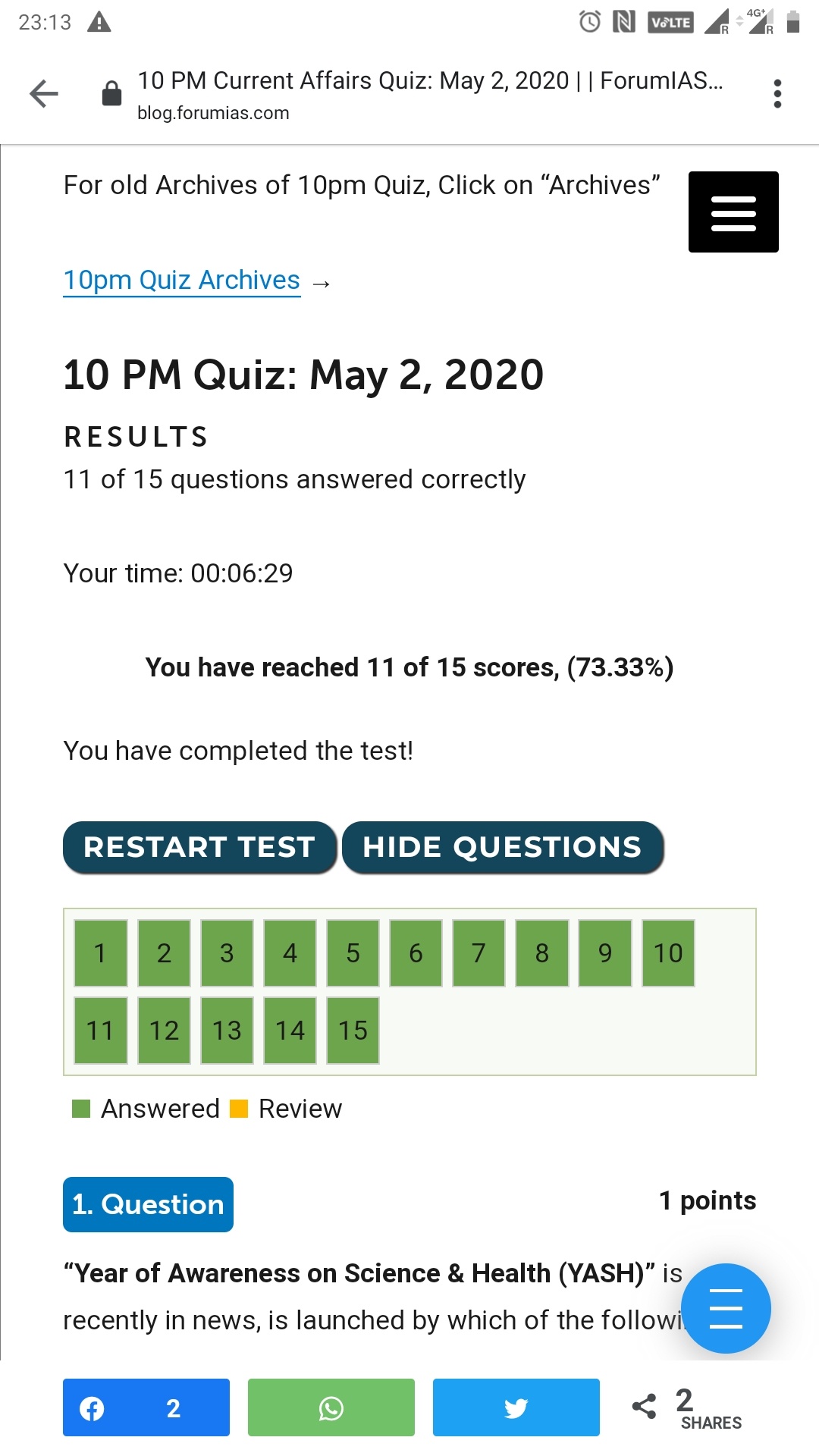
Task: Jump to question 1 in the grid
Action: click(100, 953)
